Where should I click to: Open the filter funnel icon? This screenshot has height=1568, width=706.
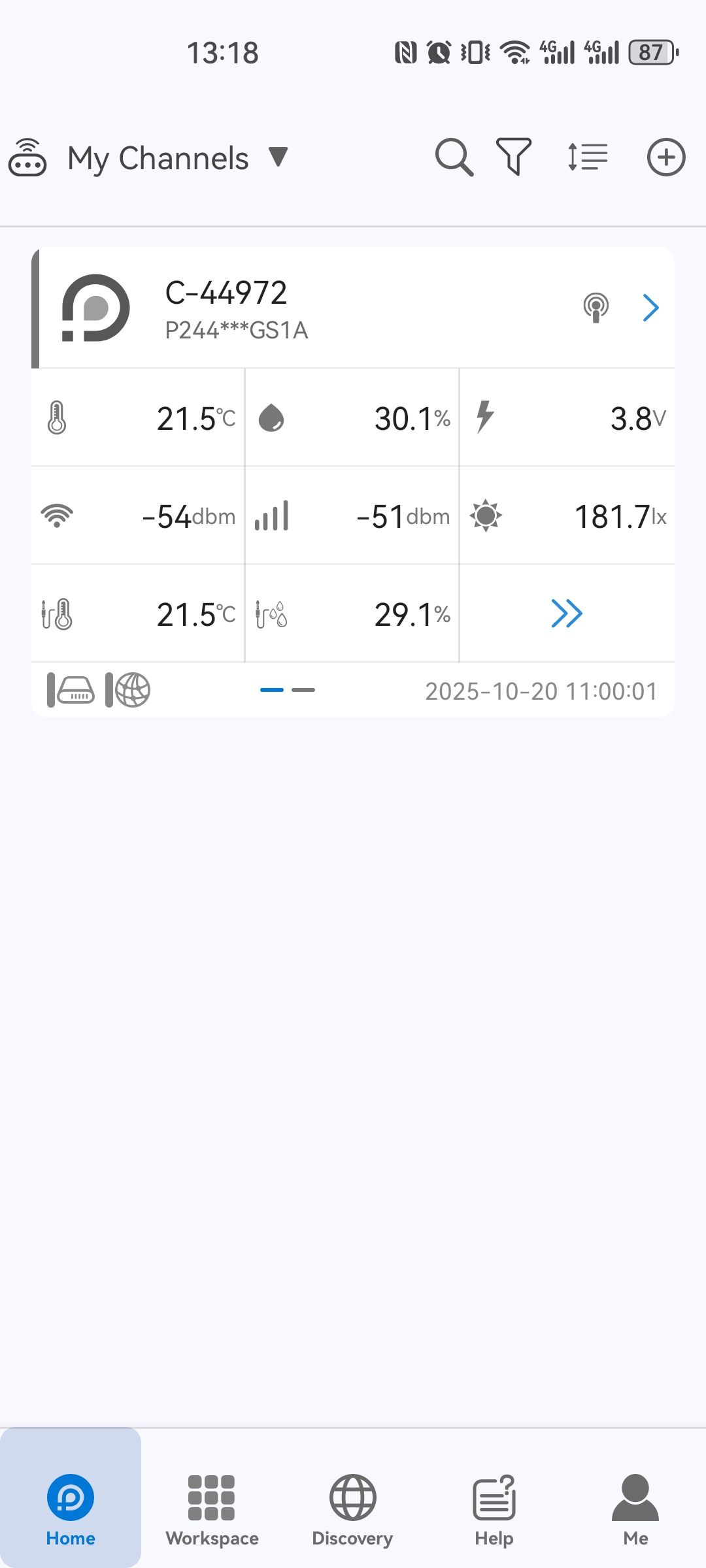514,157
